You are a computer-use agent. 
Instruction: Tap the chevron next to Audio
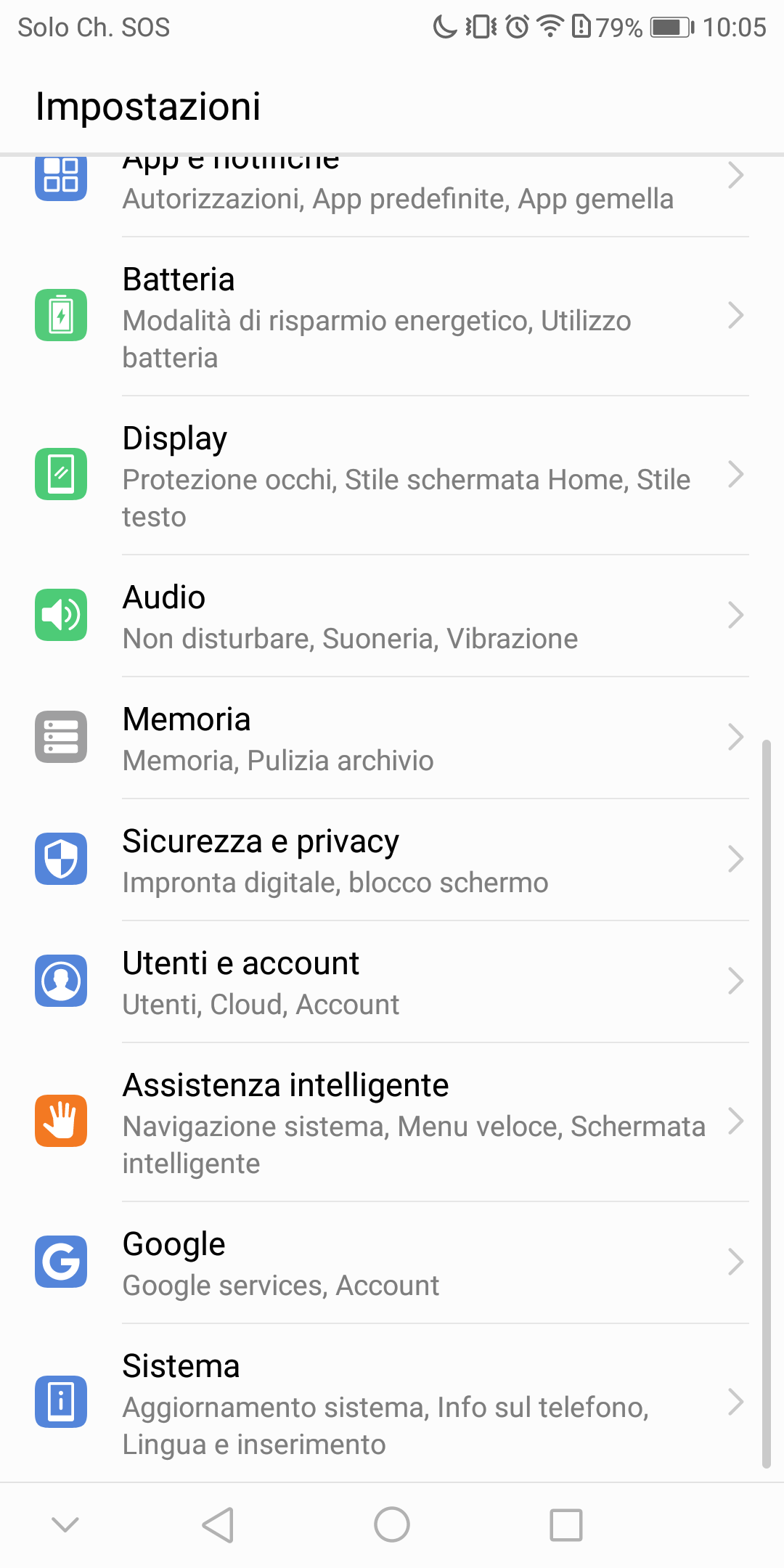(736, 616)
